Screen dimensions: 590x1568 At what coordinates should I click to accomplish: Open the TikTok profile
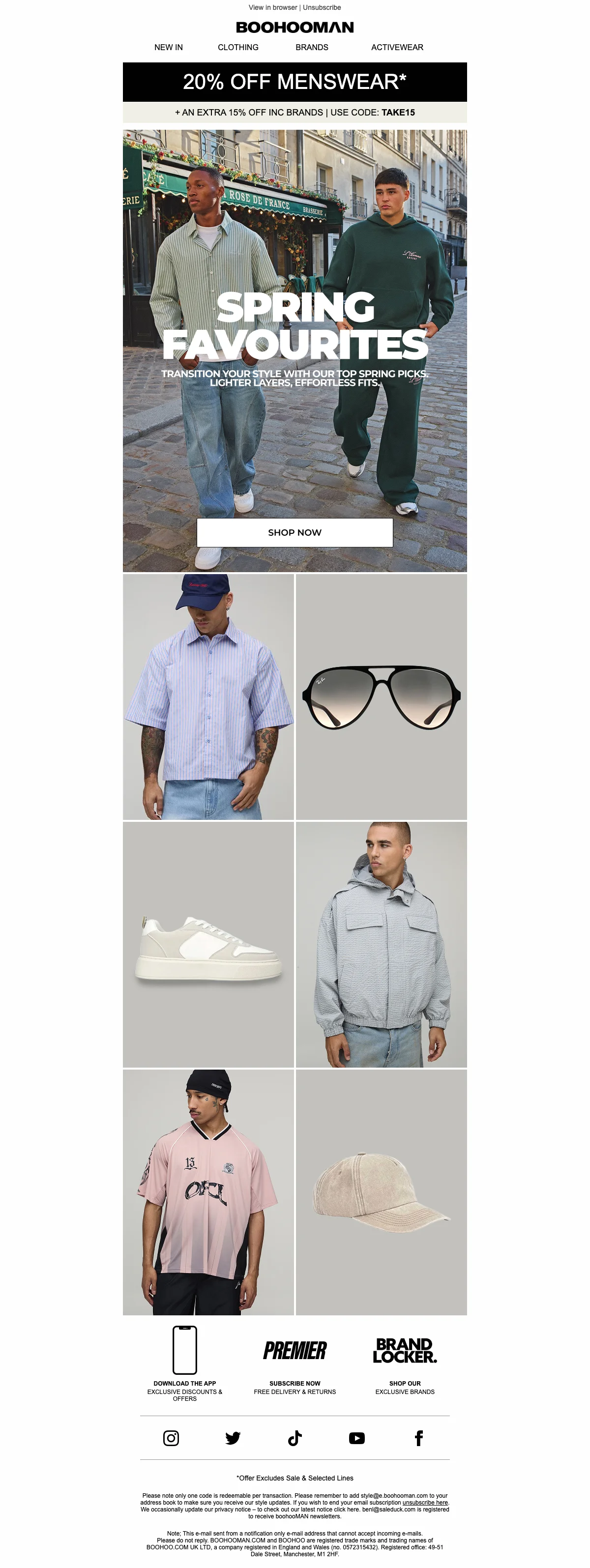(x=295, y=1438)
